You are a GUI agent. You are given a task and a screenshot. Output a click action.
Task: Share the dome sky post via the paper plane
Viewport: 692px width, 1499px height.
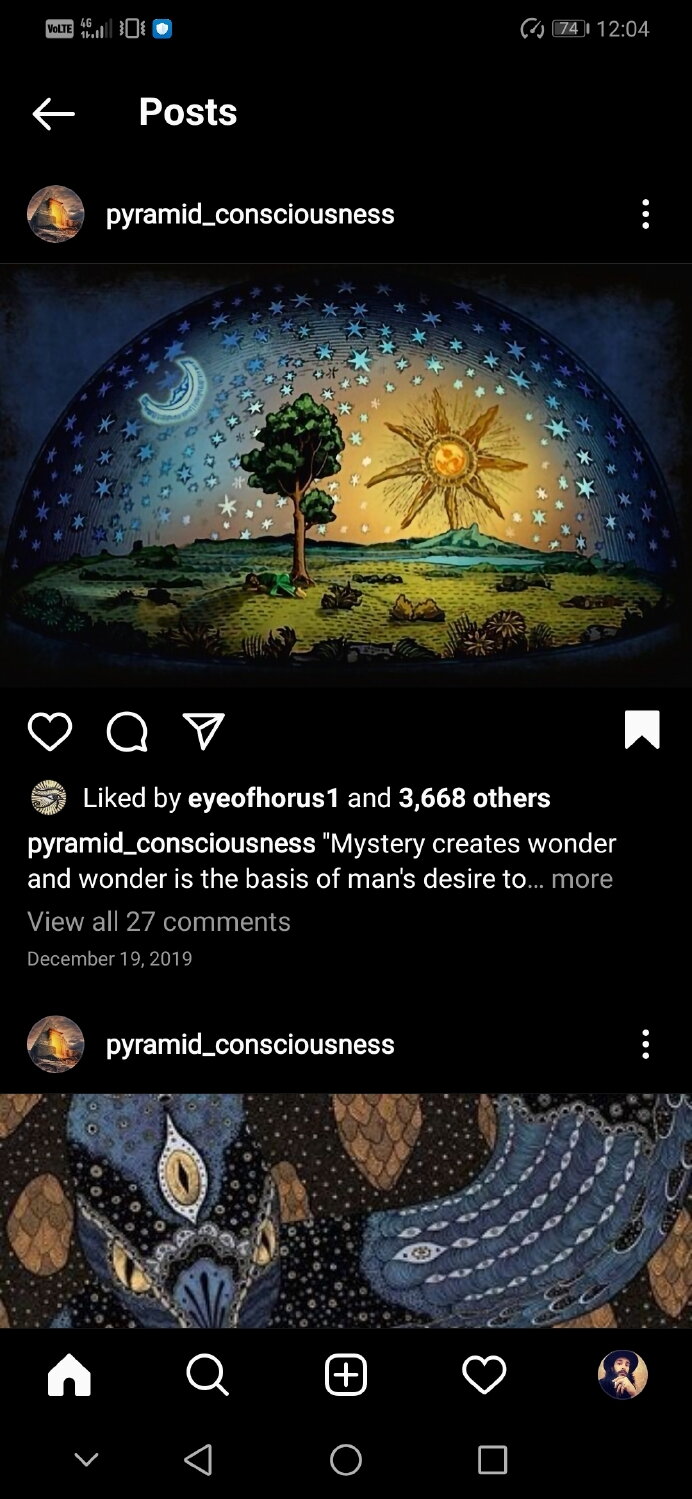click(x=204, y=731)
